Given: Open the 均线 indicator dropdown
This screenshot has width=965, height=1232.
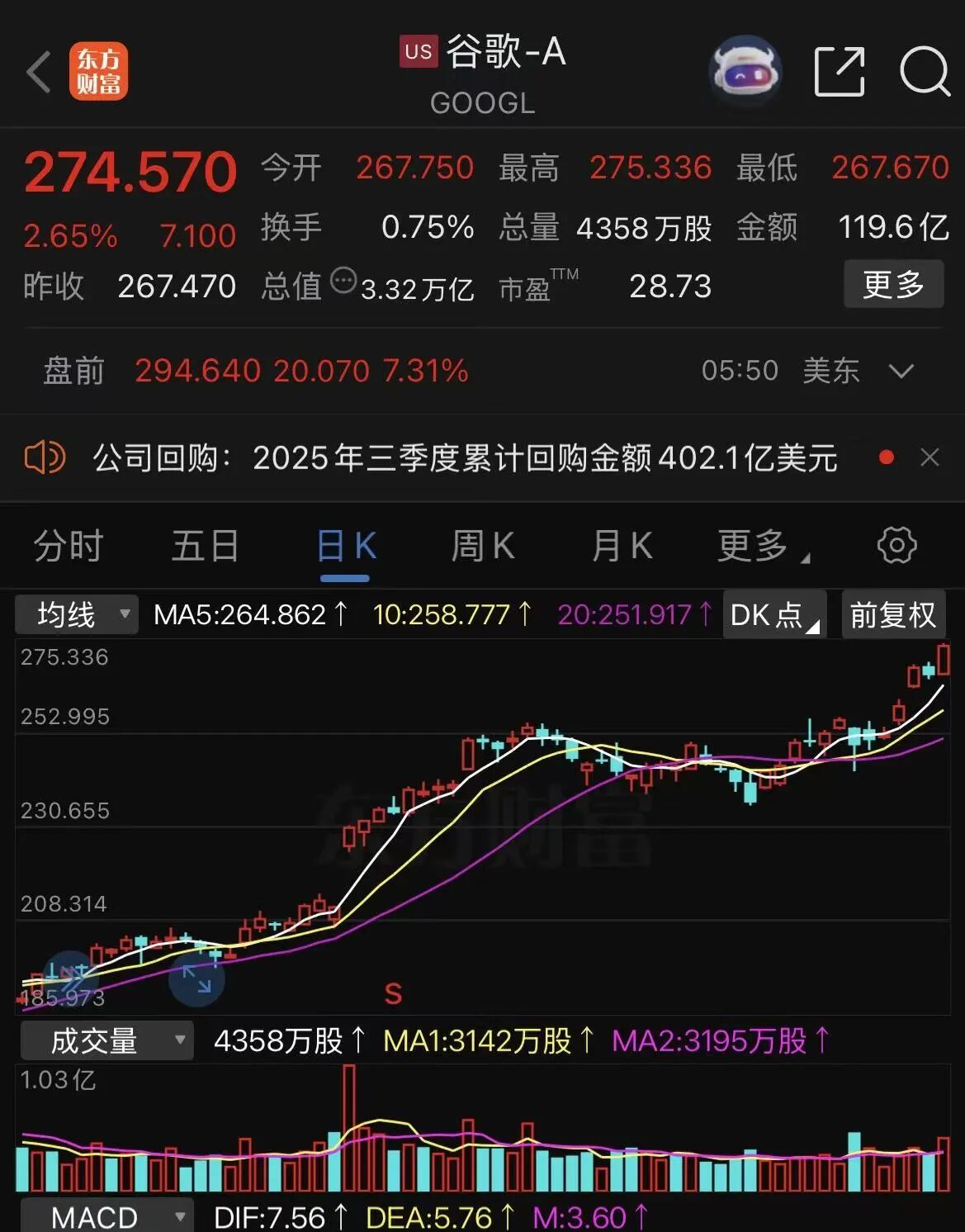Looking at the screenshot, I should [77, 614].
